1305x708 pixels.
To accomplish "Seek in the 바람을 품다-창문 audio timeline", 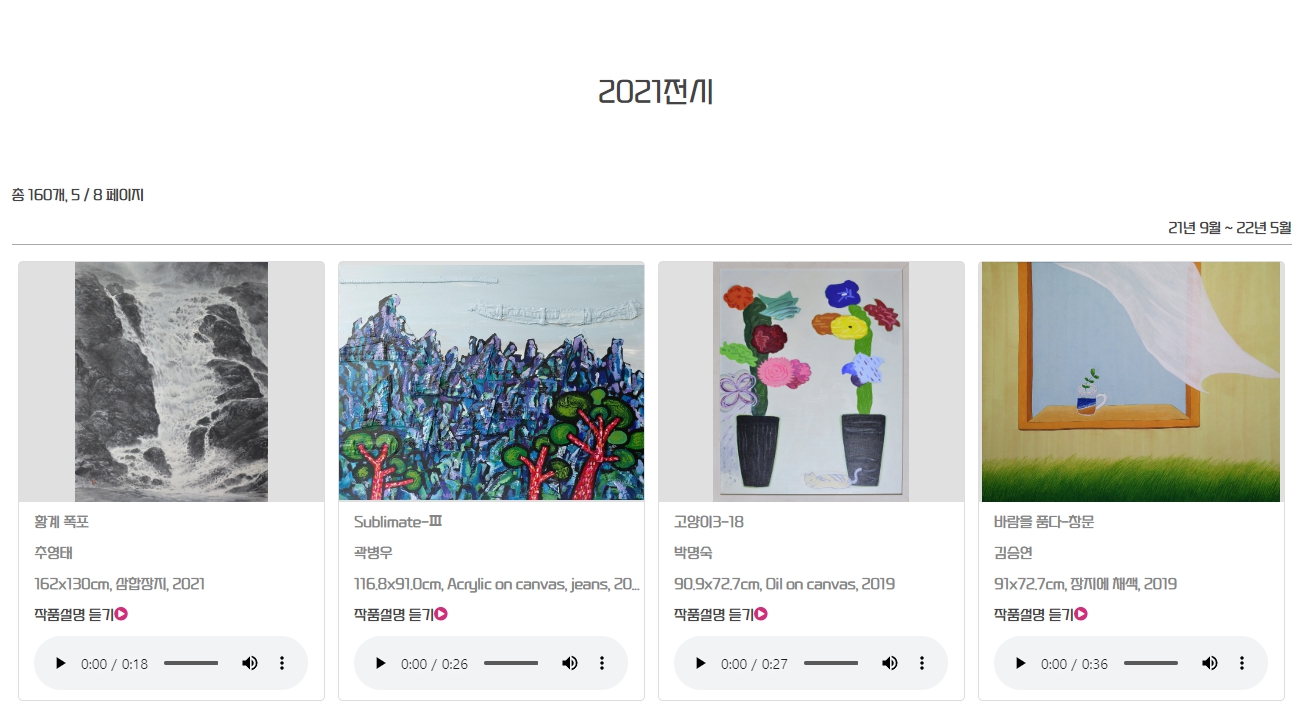I will pyautogui.click(x=1151, y=663).
